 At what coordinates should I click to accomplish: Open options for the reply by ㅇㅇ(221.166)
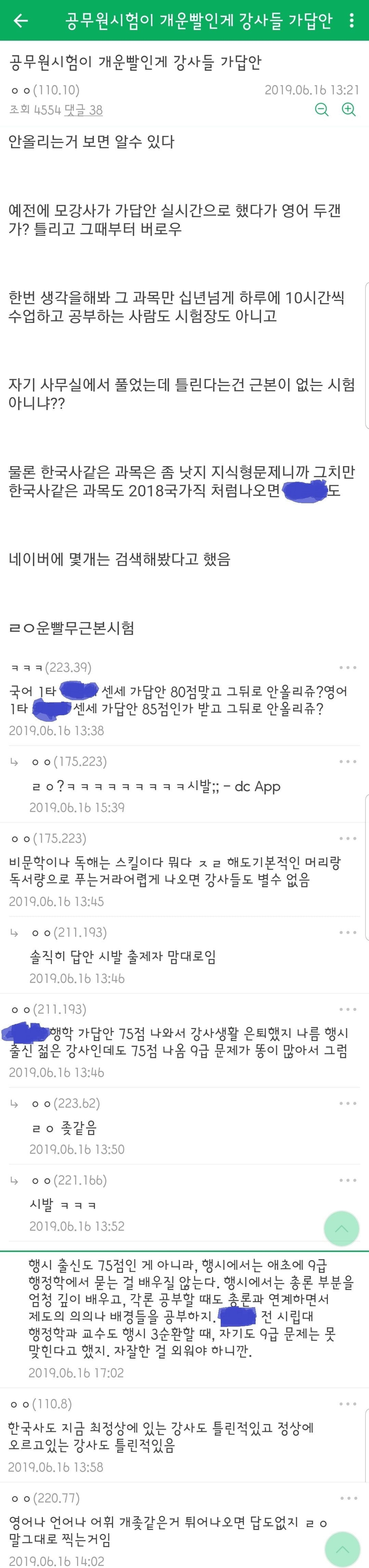click(x=348, y=1180)
